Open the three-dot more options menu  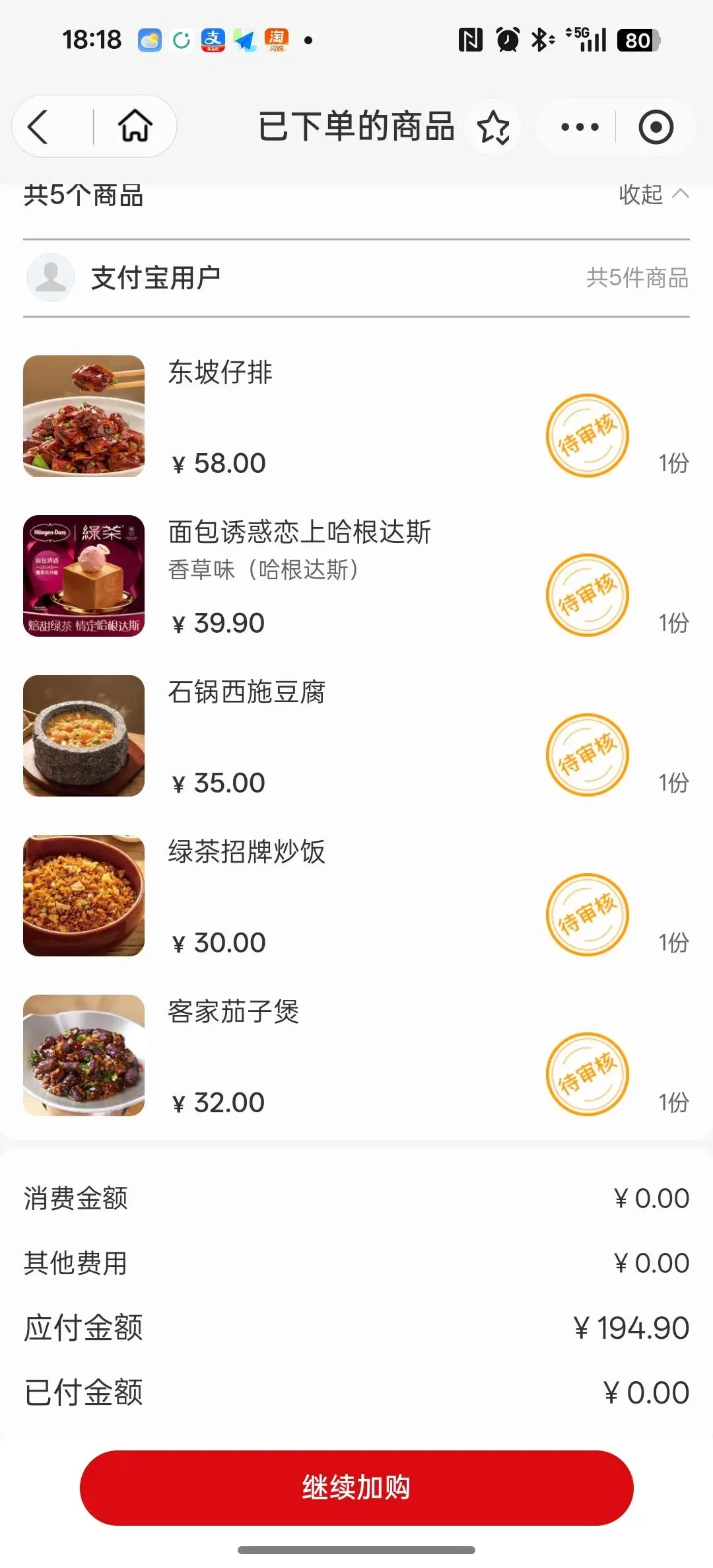(580, 127)
